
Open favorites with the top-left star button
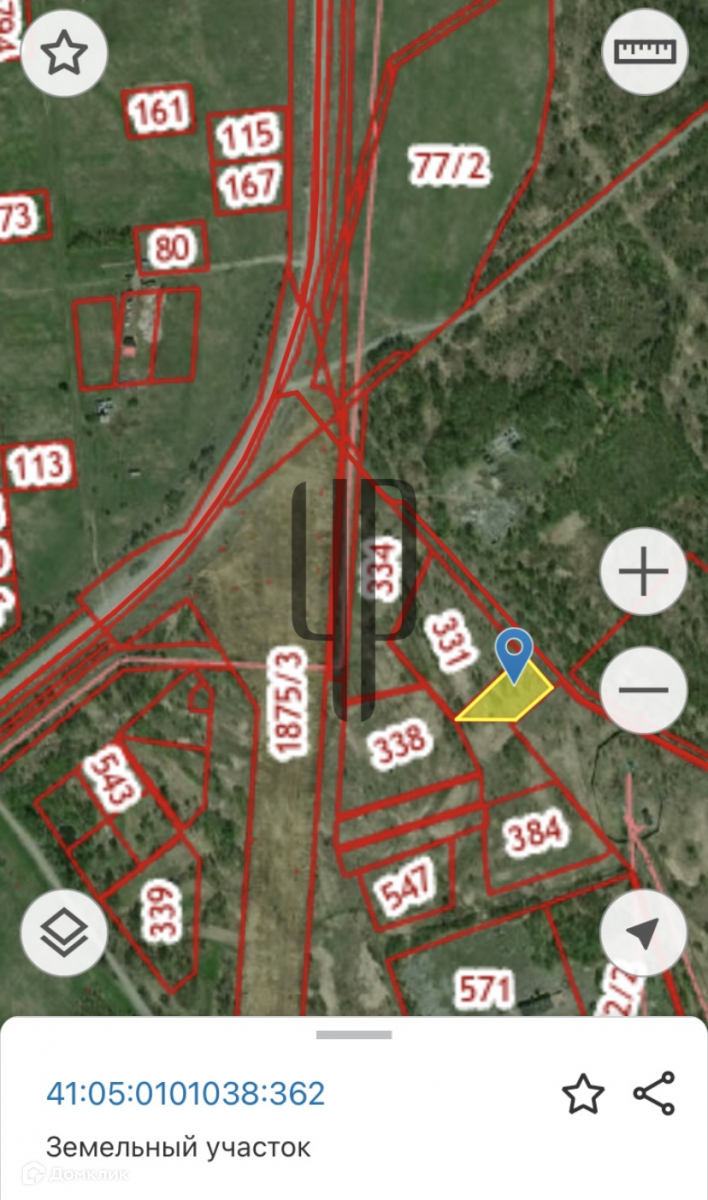(x=64, y=54)
